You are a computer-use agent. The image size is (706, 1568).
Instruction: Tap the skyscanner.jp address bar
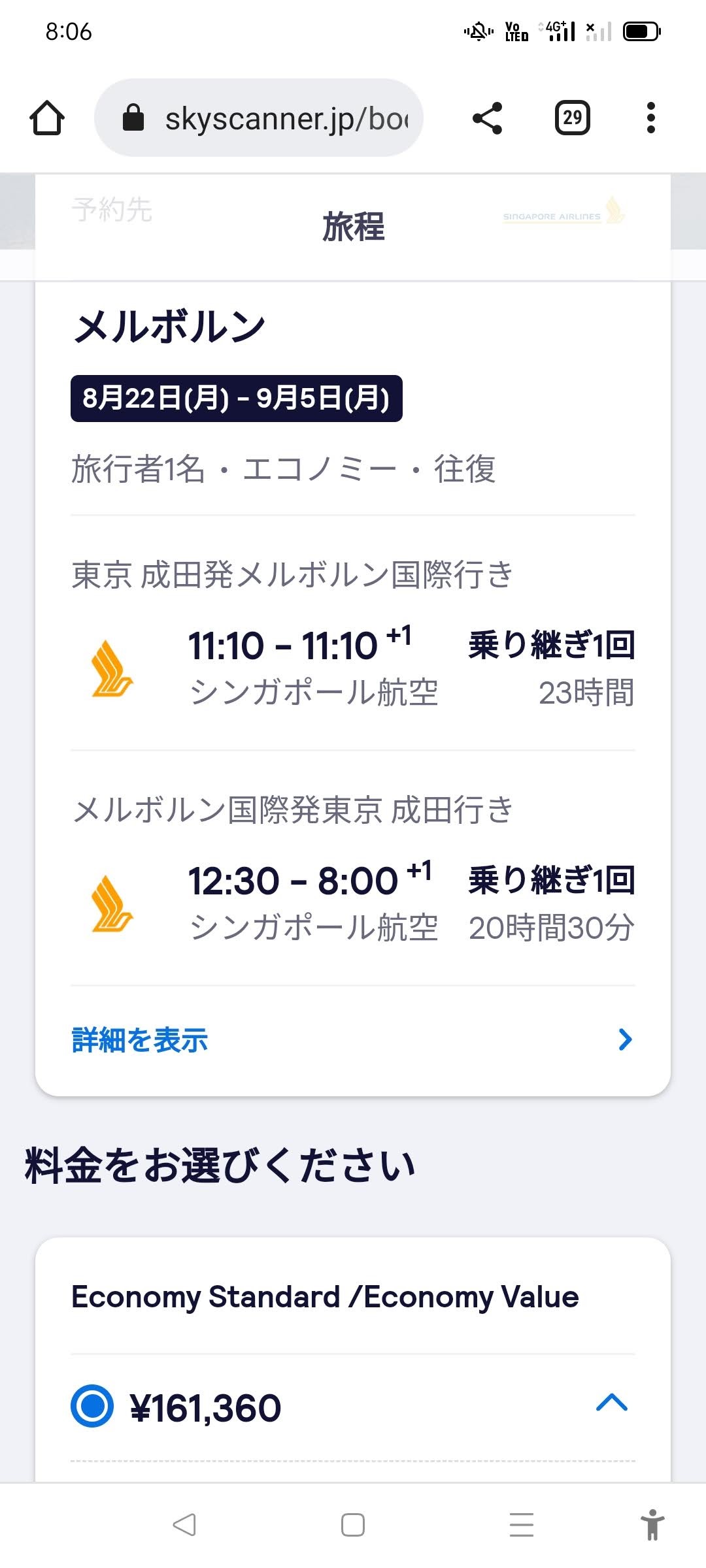pos(259,118)
